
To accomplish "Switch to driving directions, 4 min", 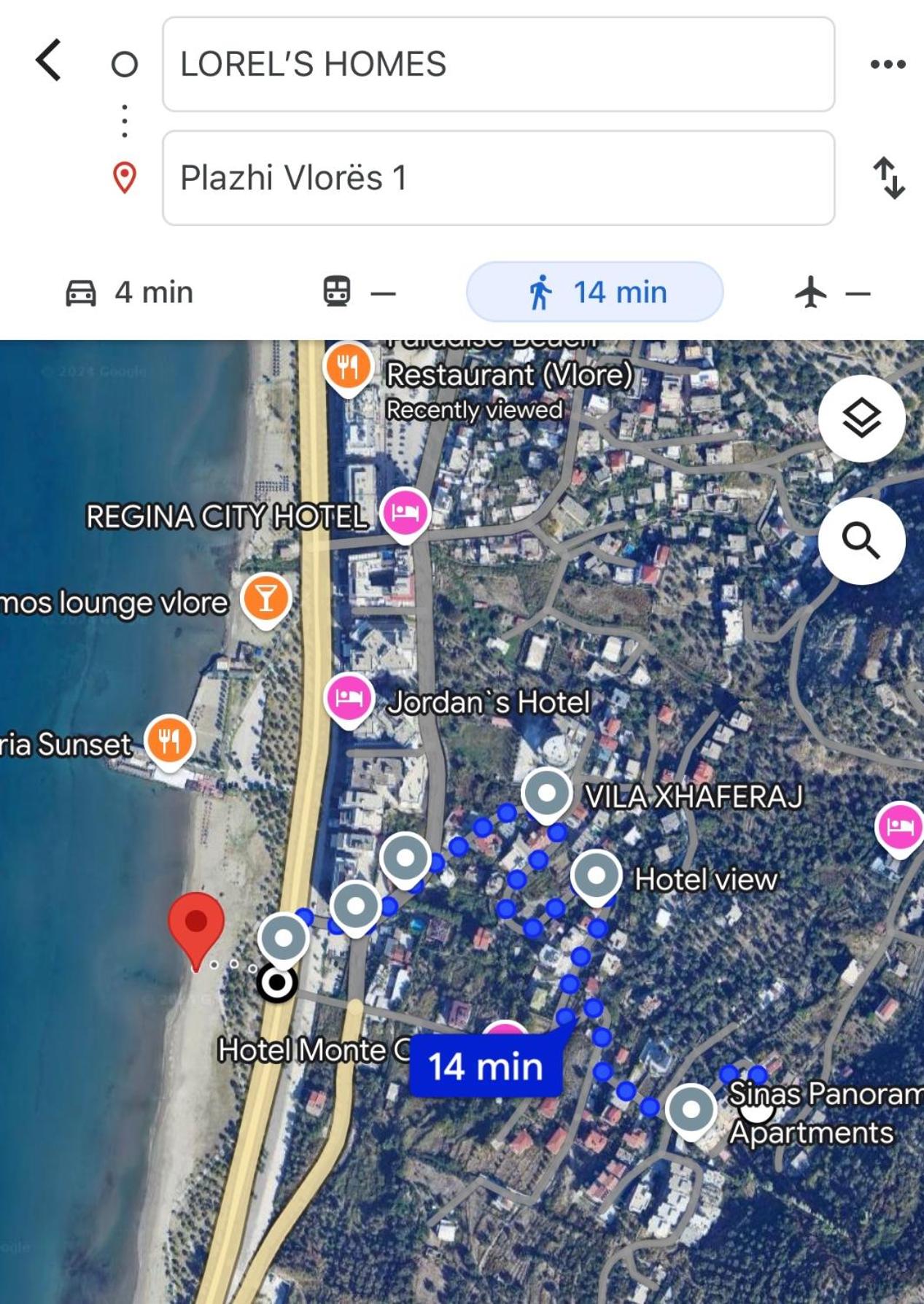I will tap(130, 292).
